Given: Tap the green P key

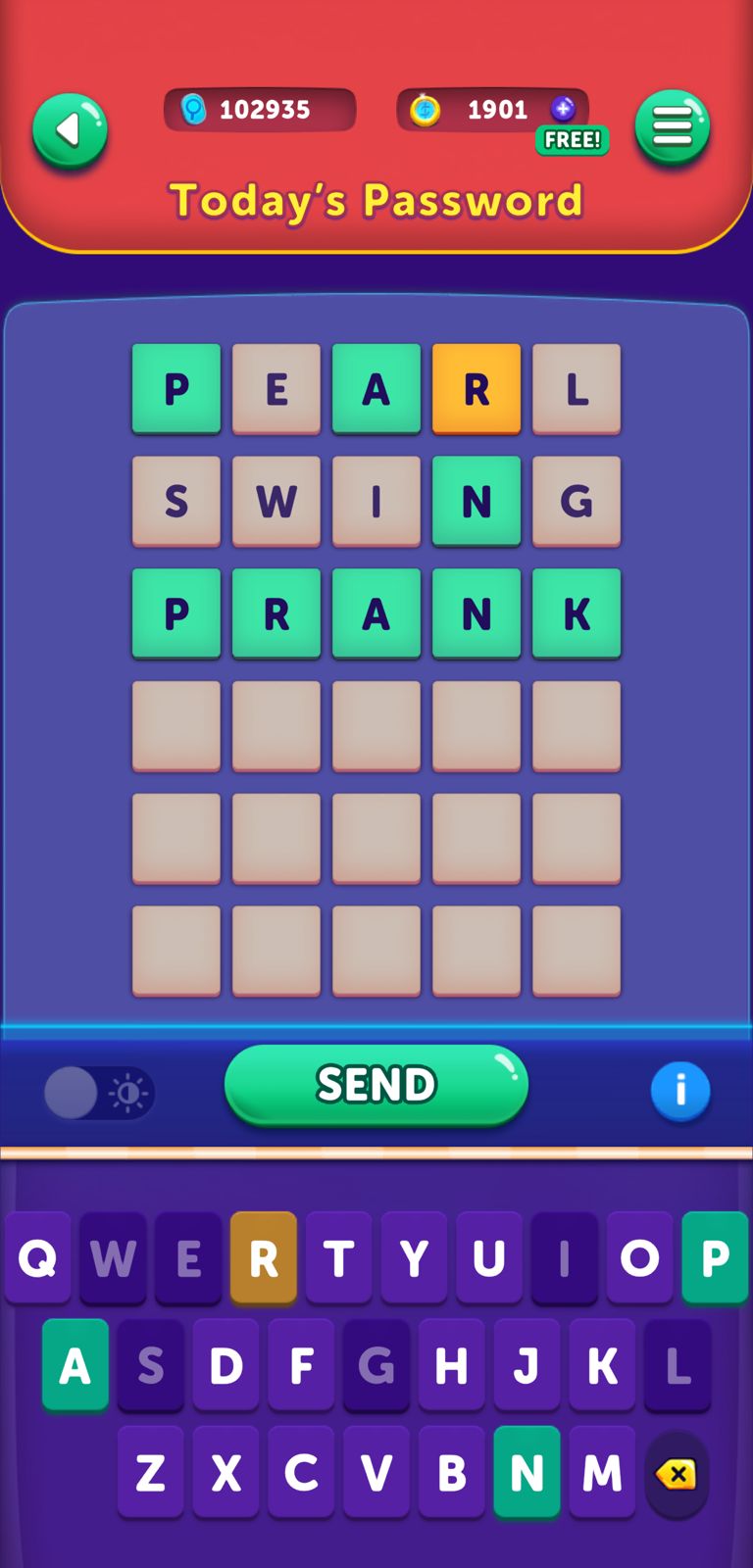Looking at the screenshot, I should click(x=715, y=1257).
